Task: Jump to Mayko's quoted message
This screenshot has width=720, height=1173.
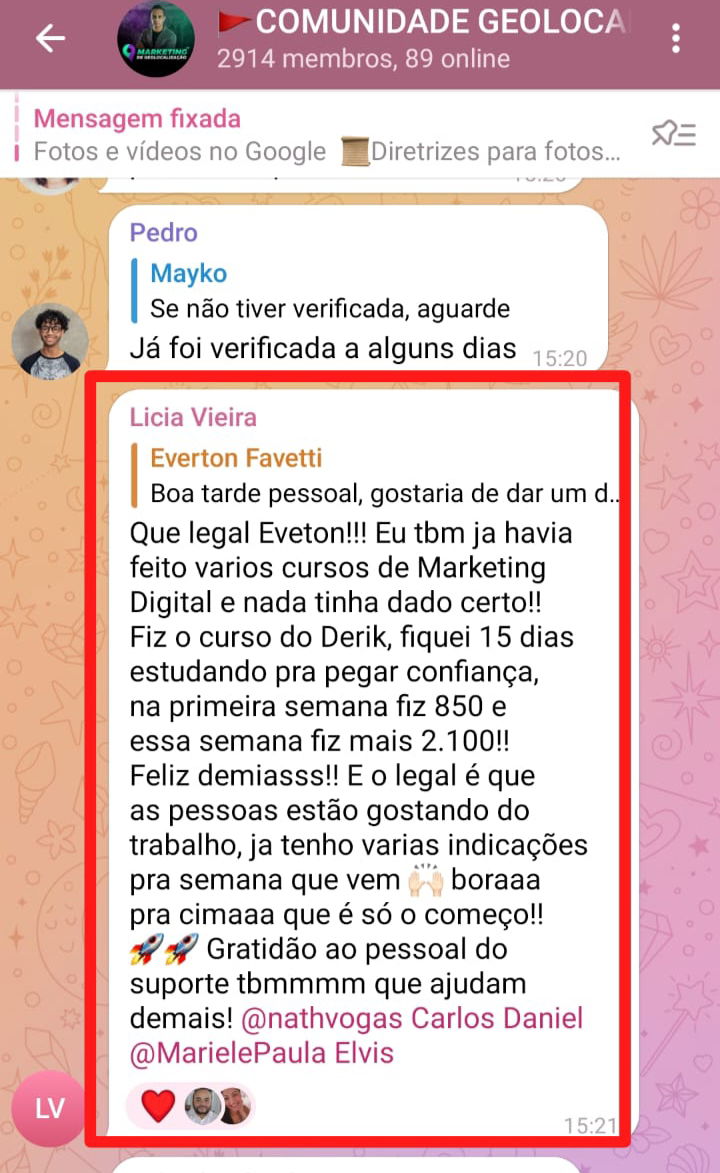Action: coord(330,291)
